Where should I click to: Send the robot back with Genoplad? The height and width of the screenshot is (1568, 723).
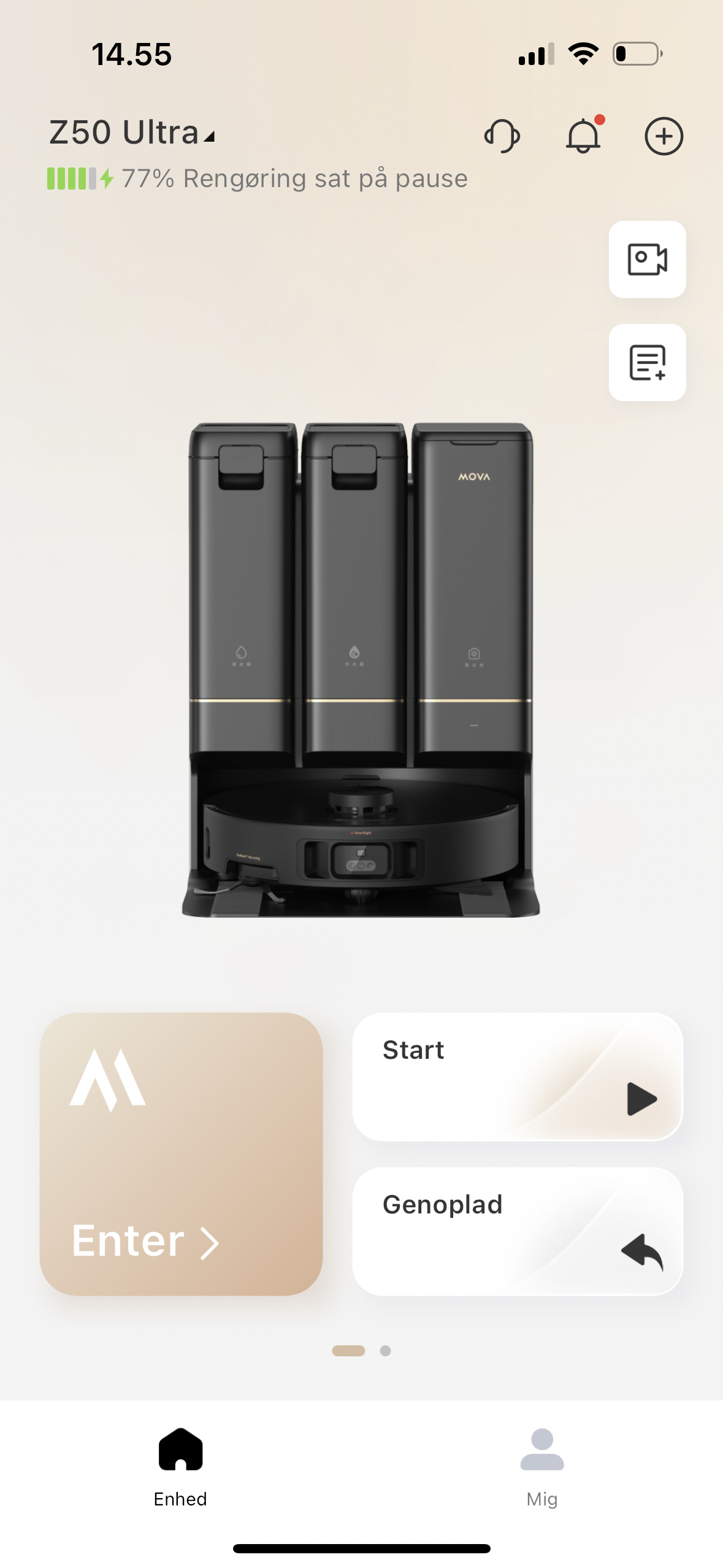click(x=517, y=1231)
